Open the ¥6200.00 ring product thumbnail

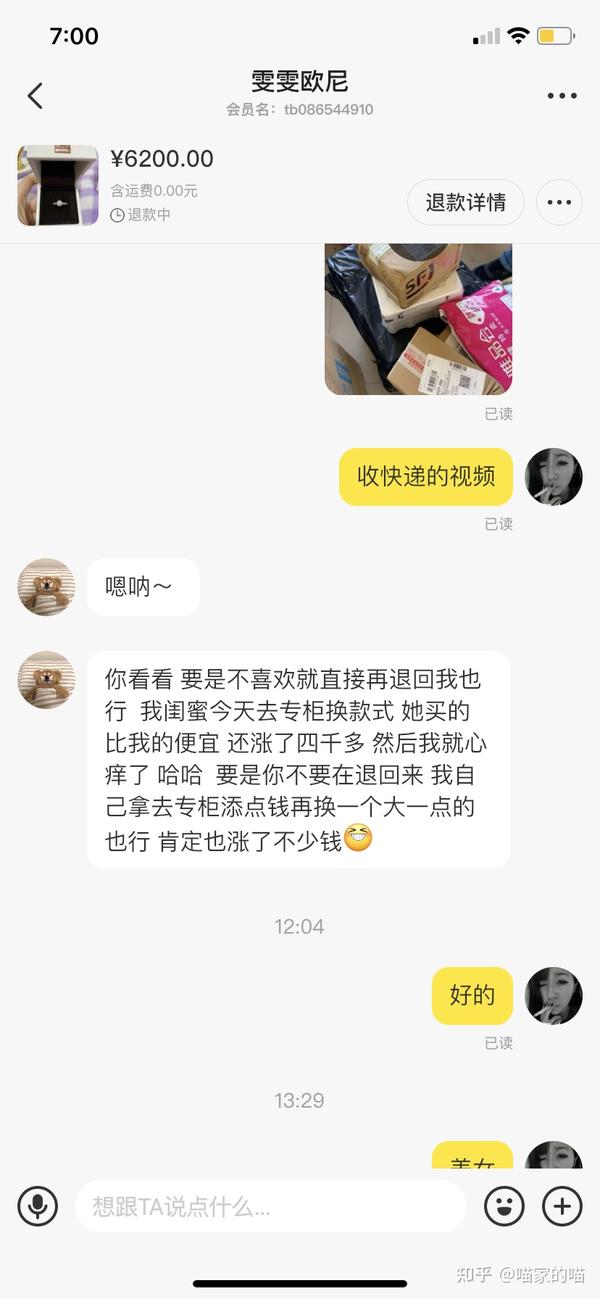58,185
